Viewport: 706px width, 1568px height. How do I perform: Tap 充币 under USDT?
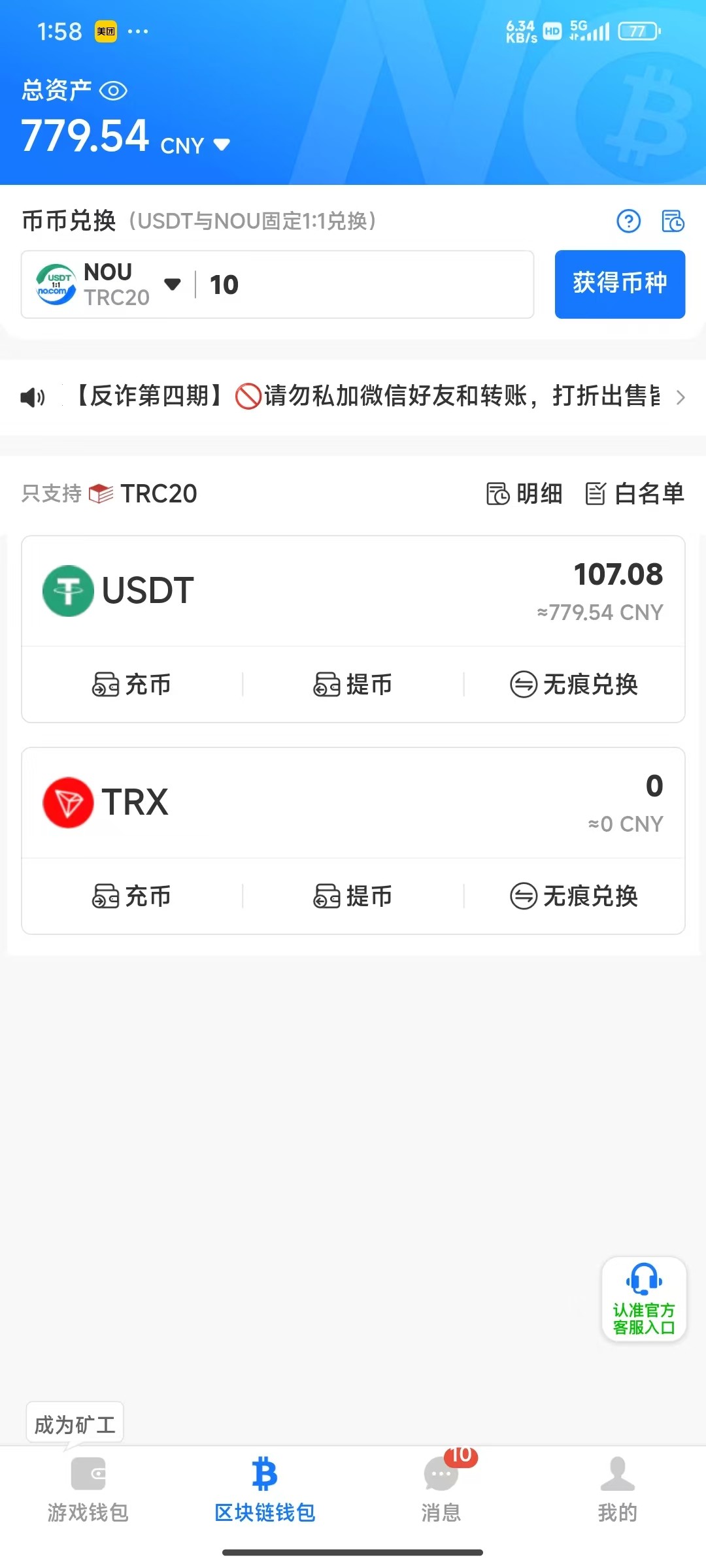(x=132, y=685)
